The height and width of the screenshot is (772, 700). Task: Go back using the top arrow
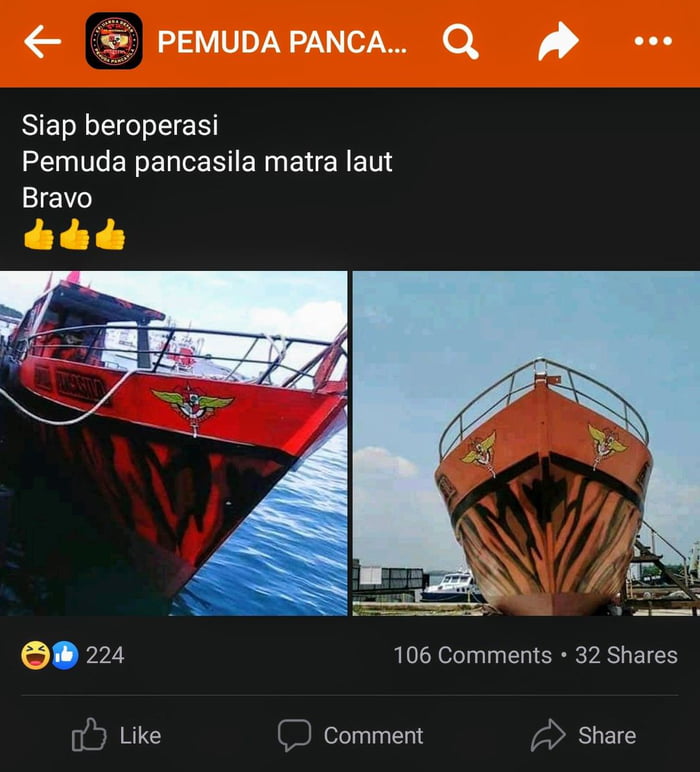point(42,42)
